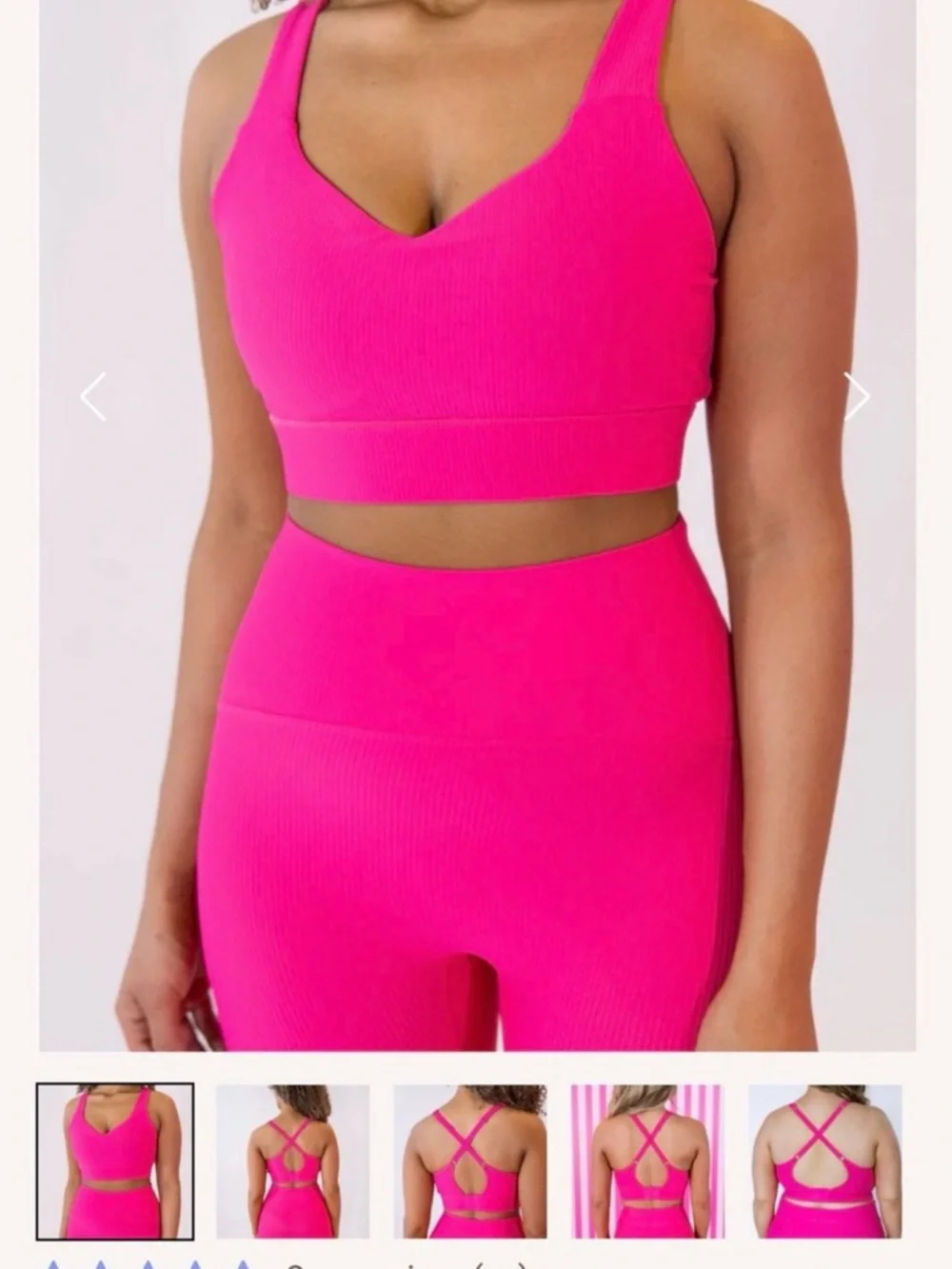Screen dimensions: 952x1269
Task: Open the back-view thumbnail with pink striped background
Action: 647,1161
